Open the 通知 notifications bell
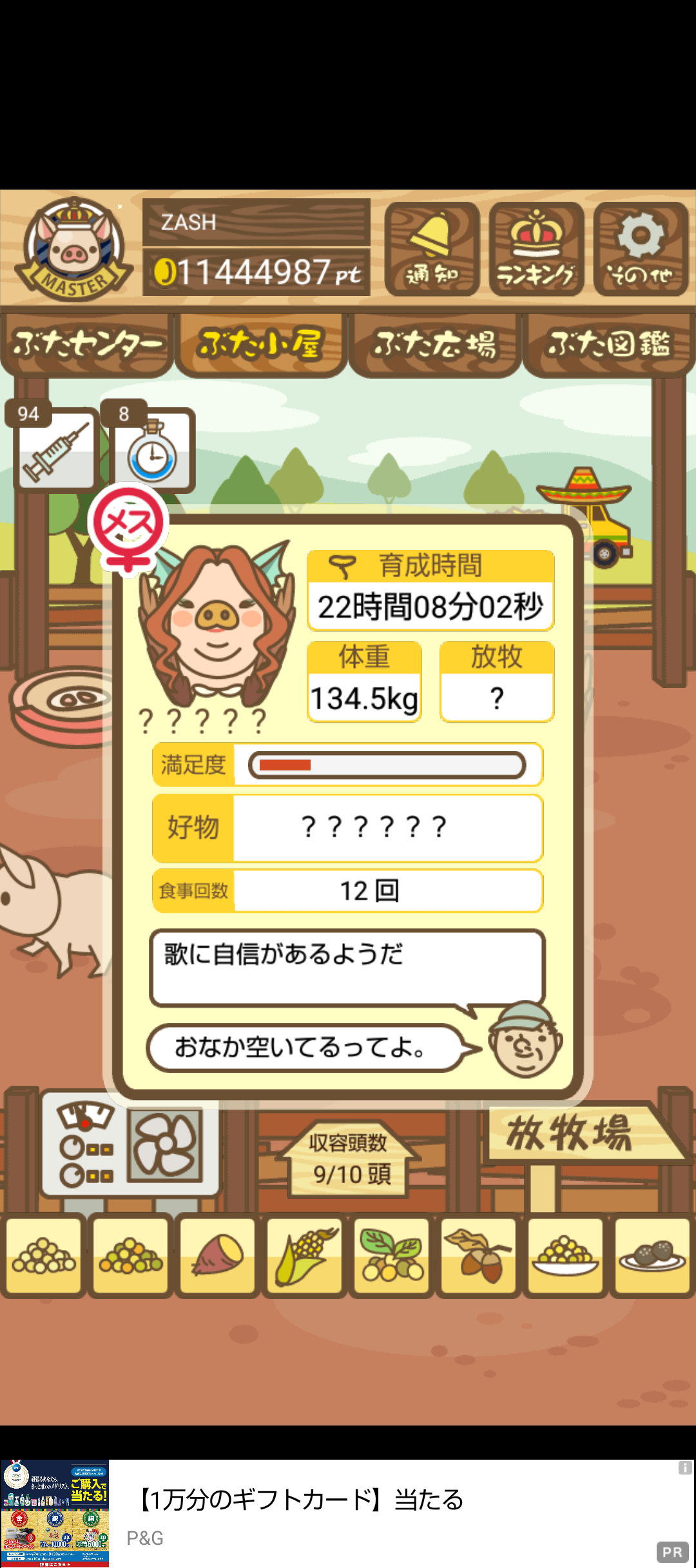This screenshot has width=696, height=1568. click(432, 249)
